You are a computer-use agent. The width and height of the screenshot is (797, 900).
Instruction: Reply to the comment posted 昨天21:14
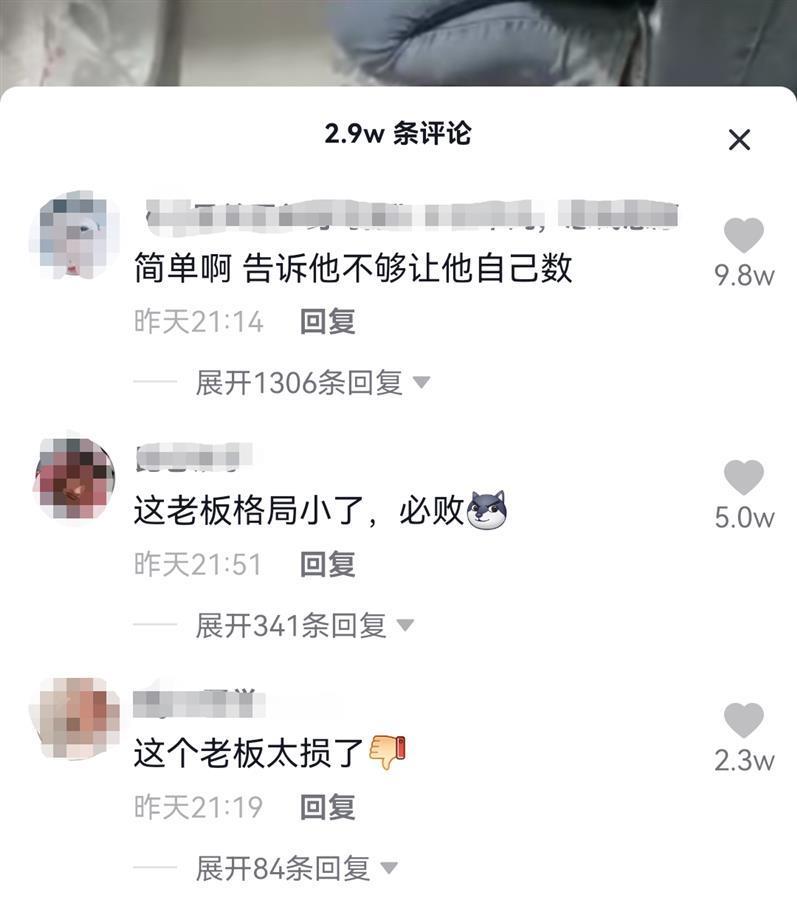click(x=328, y=322)
